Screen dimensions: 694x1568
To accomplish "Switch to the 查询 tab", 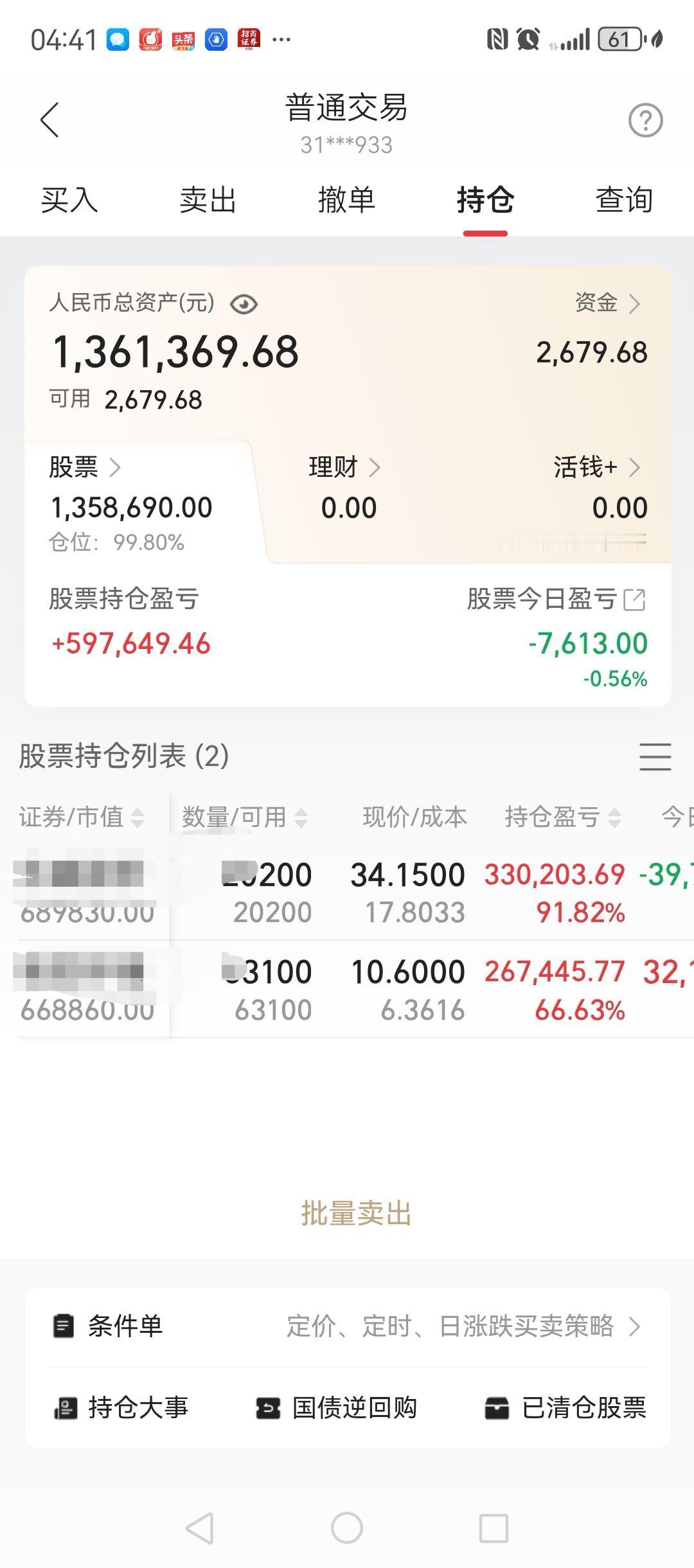I will (624, 200).
